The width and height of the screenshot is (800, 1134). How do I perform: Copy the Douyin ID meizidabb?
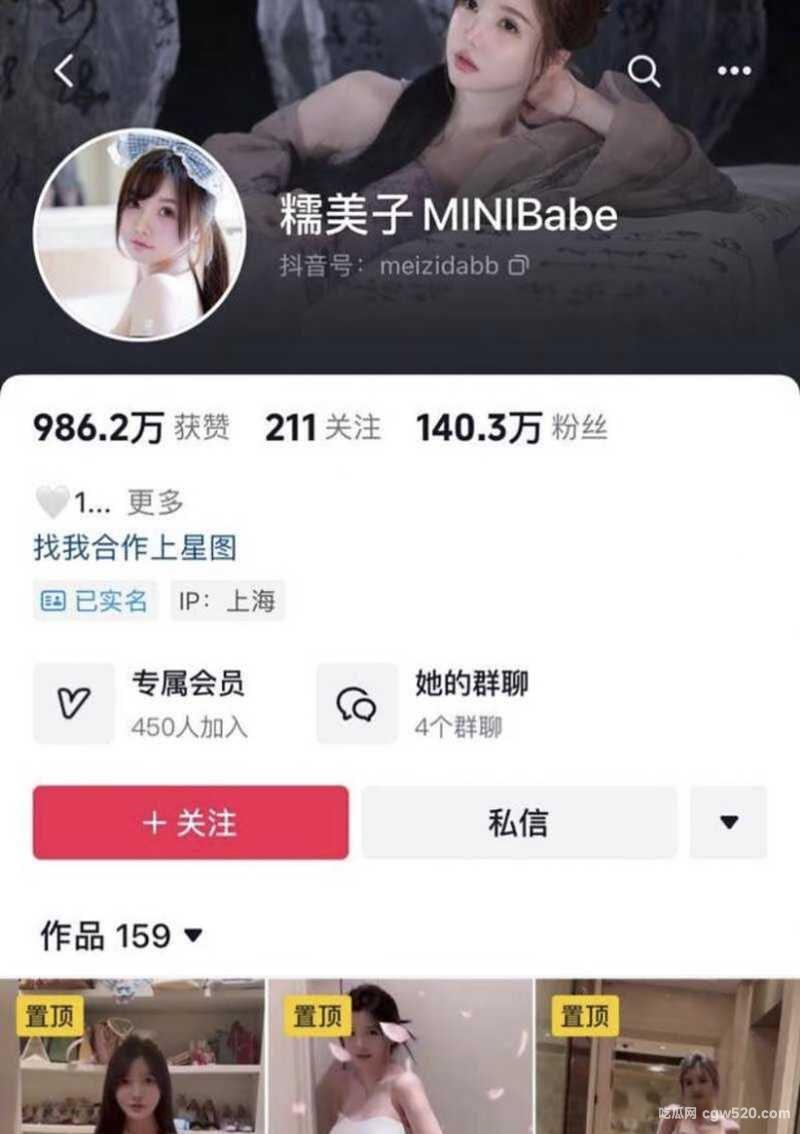(x=519, y=267)
